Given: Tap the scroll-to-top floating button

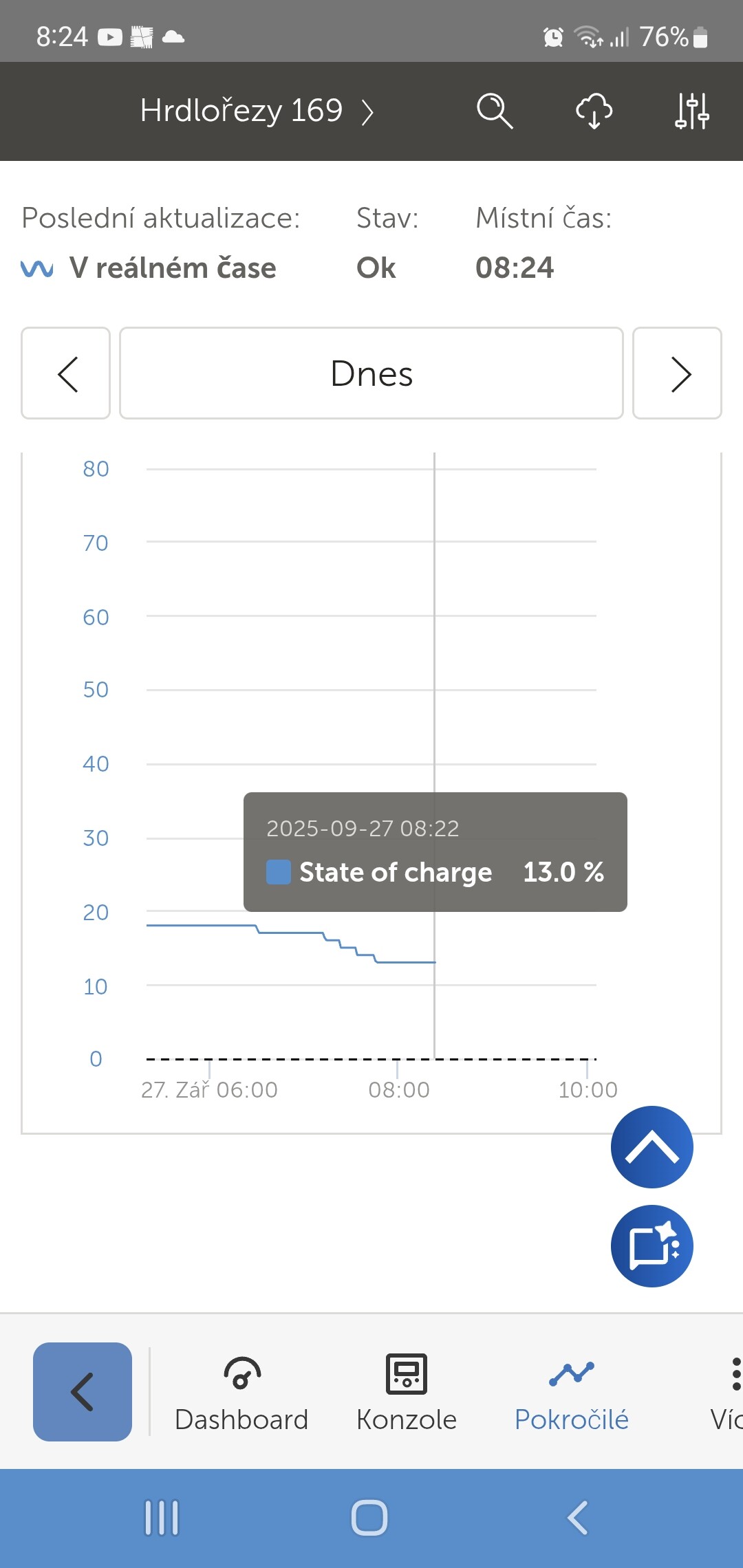Looking at the screenshot, I should coord(652,1146).
